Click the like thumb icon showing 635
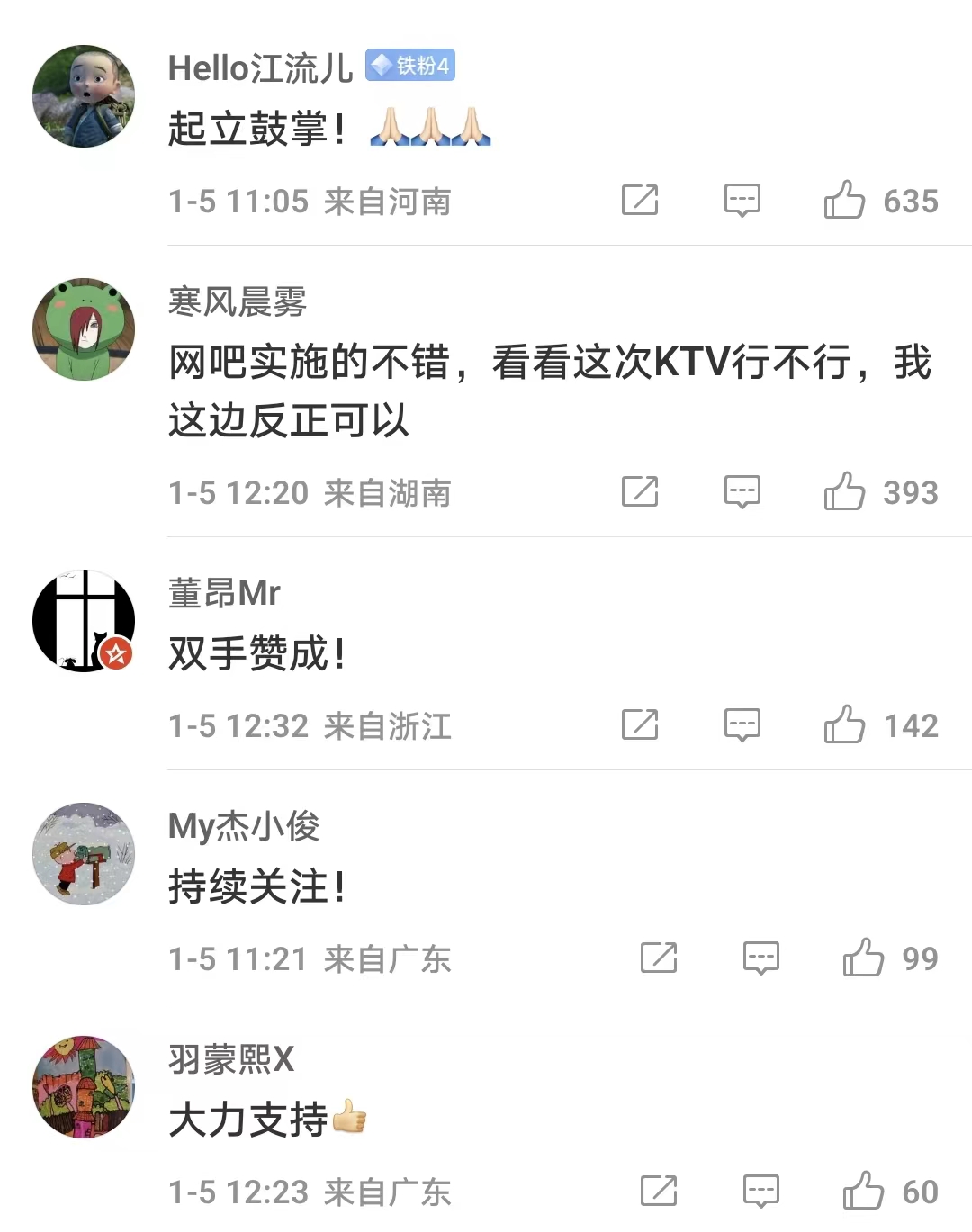Image resolution: width=972 pixels, height=1232 pixels. click(x=842, y=200)
